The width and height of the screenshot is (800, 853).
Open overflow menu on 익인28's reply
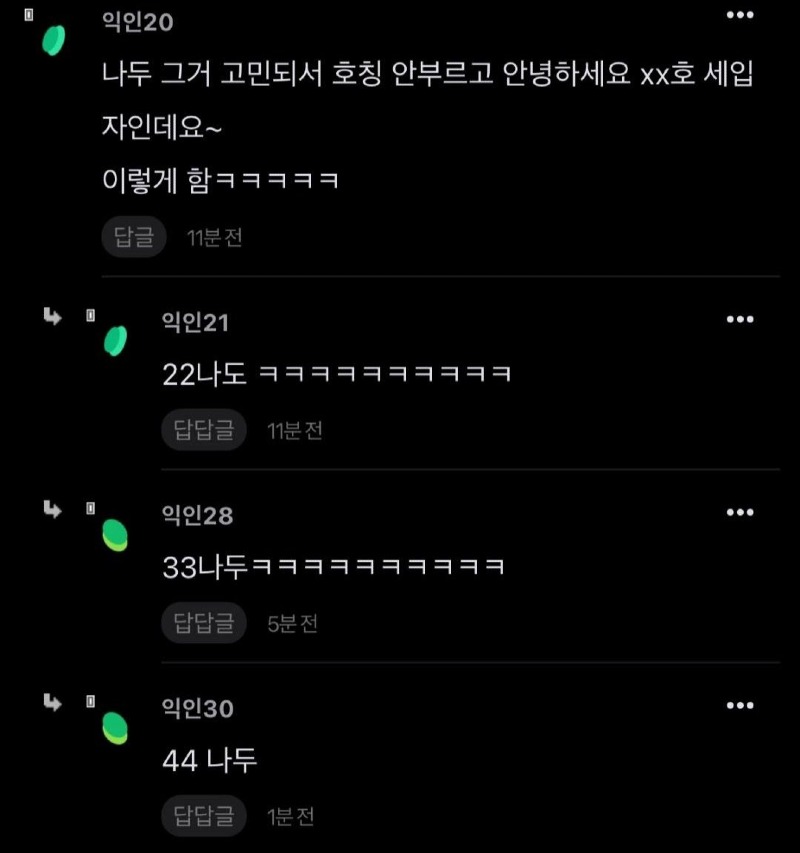739,513
